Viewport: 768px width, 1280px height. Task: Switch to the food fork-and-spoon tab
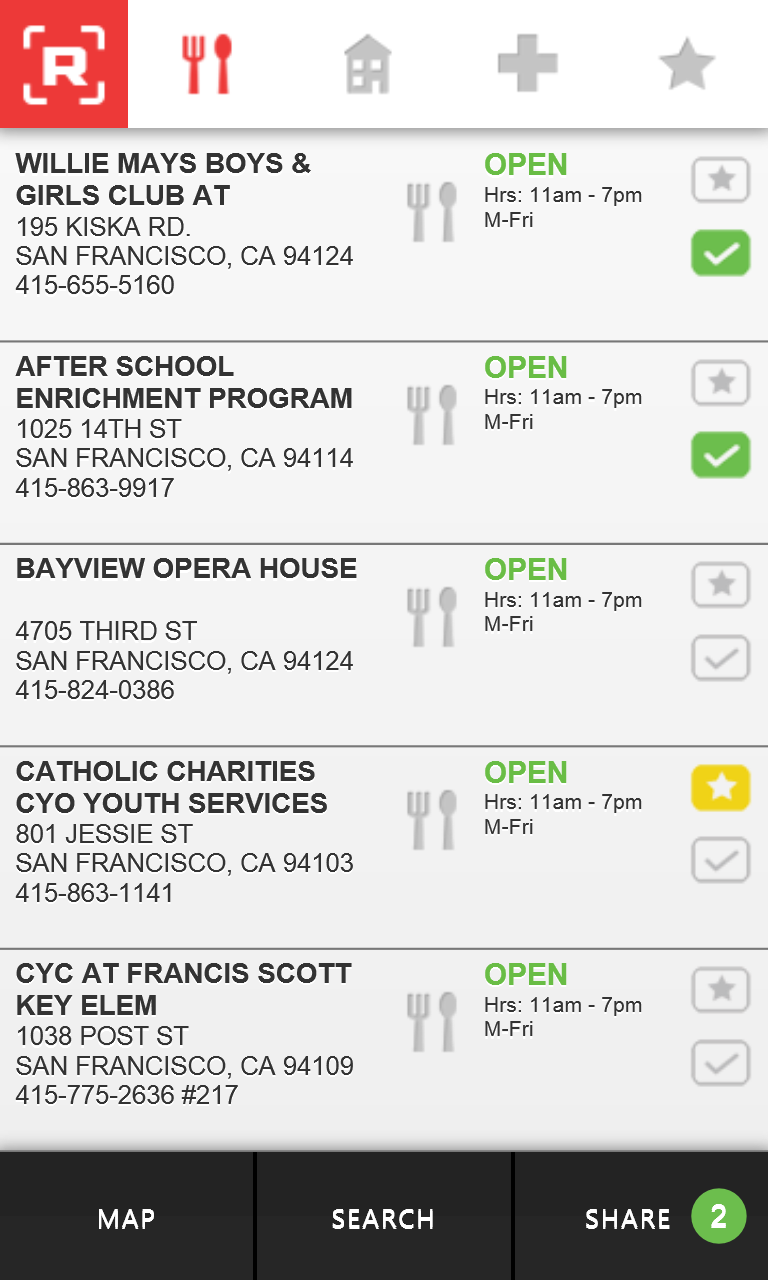pyautogui.click(x=207, y=64)
